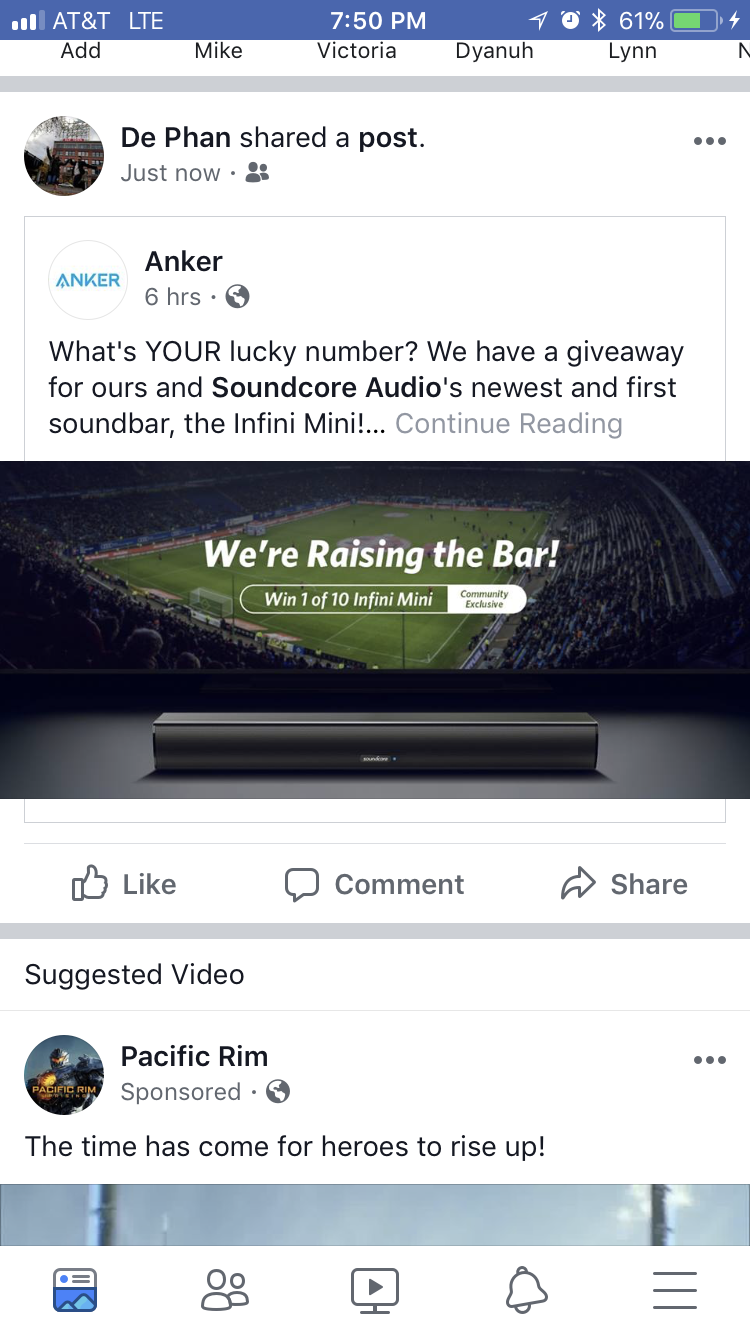Open overflow menu on De Phan's post
This screenshot has height=1334, width=750.
tap(709, 141)
